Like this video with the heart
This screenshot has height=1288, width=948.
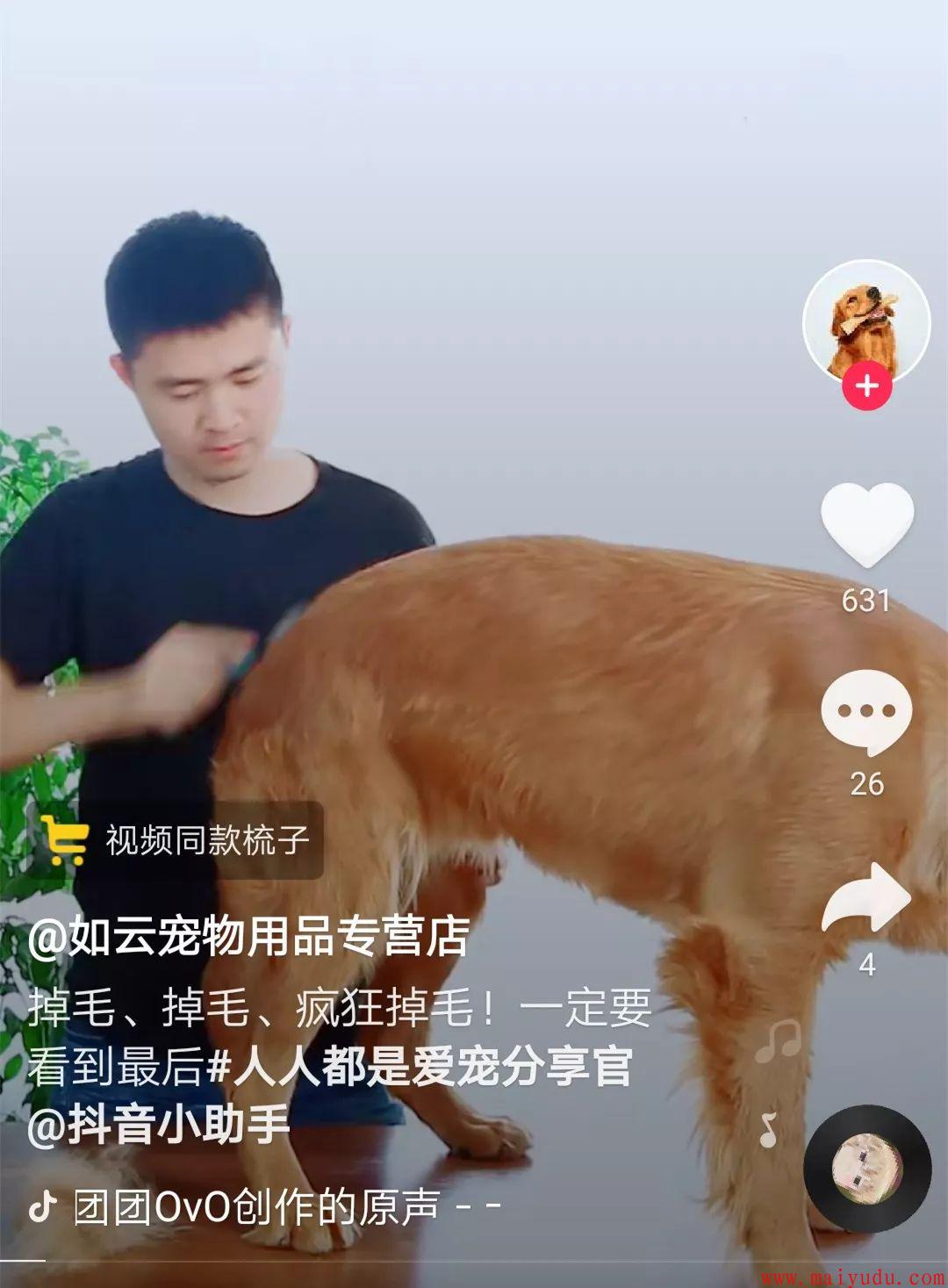[x=867, y=525]
